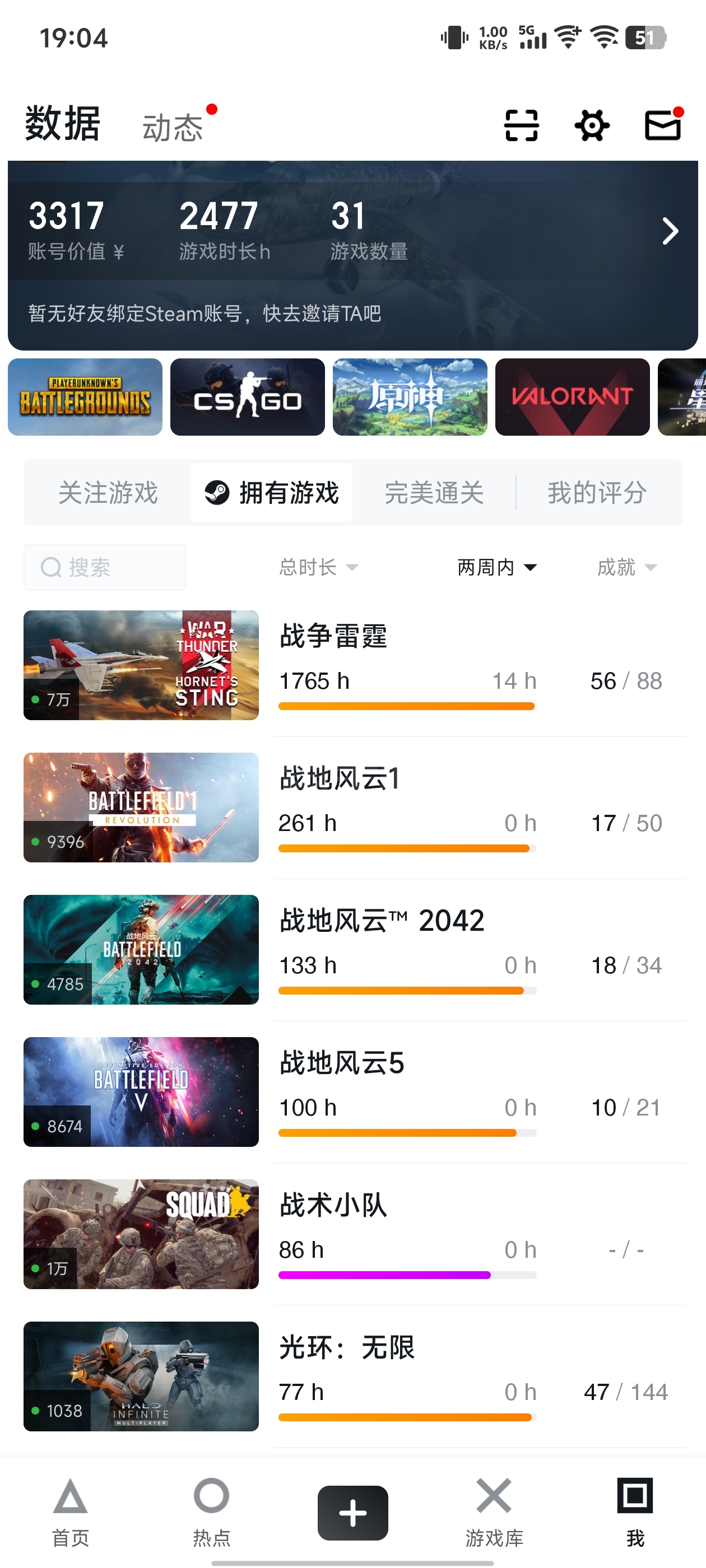706x1568 pixels.
Task: Open the scan icon in top bar
Action: click(x=522, y=126)
